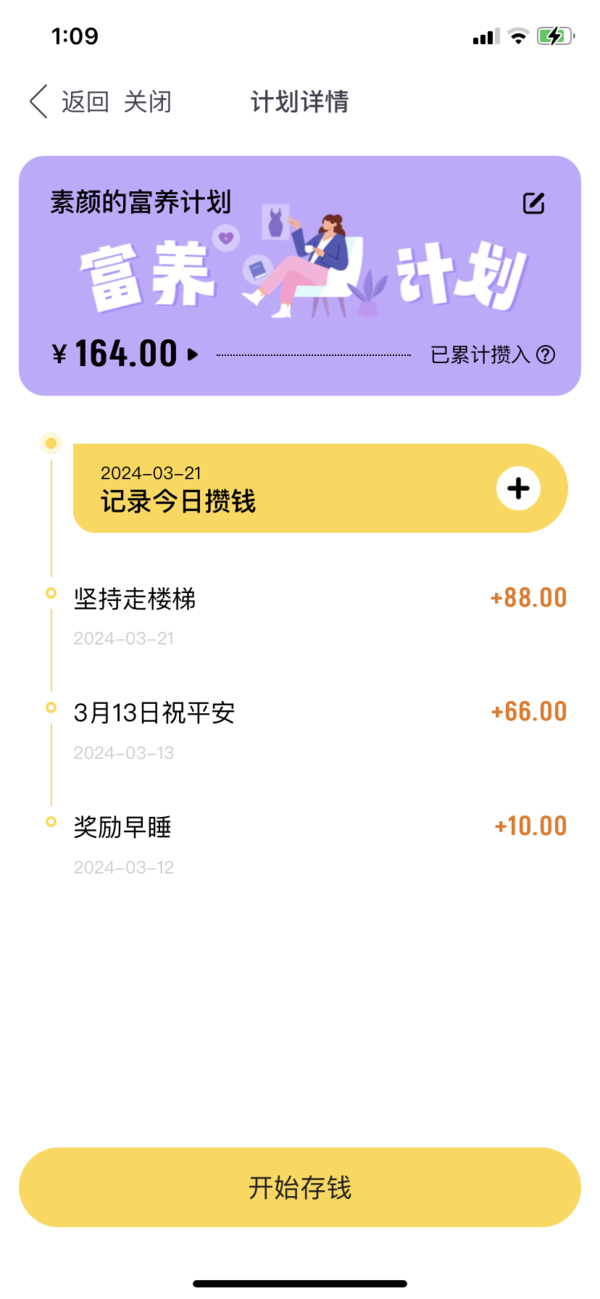Open the 已累计攒入 help icon
600x1299 pixels.
pos(545,354)
